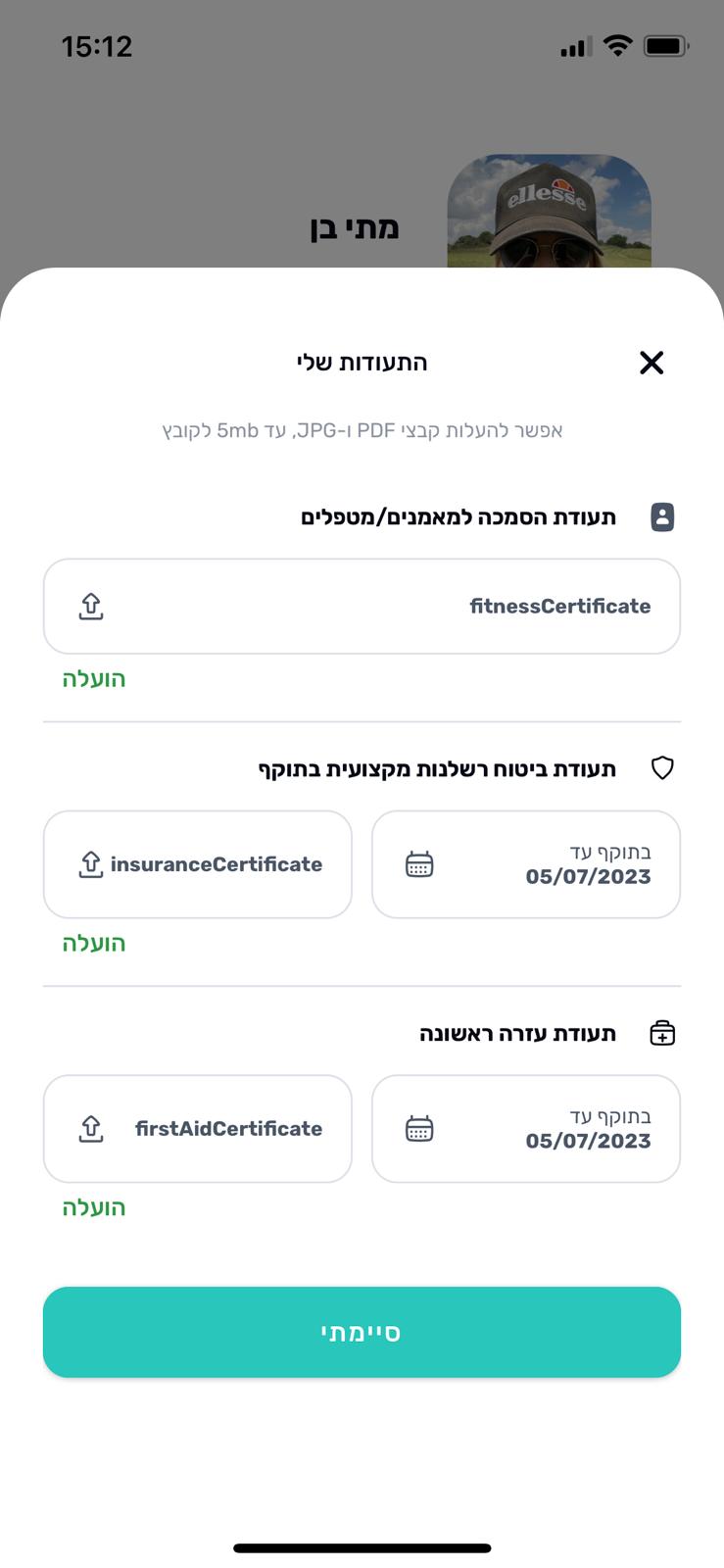Tap the סיימתי finish button
Viewport: 724px width, 1568px height.
362,1333
